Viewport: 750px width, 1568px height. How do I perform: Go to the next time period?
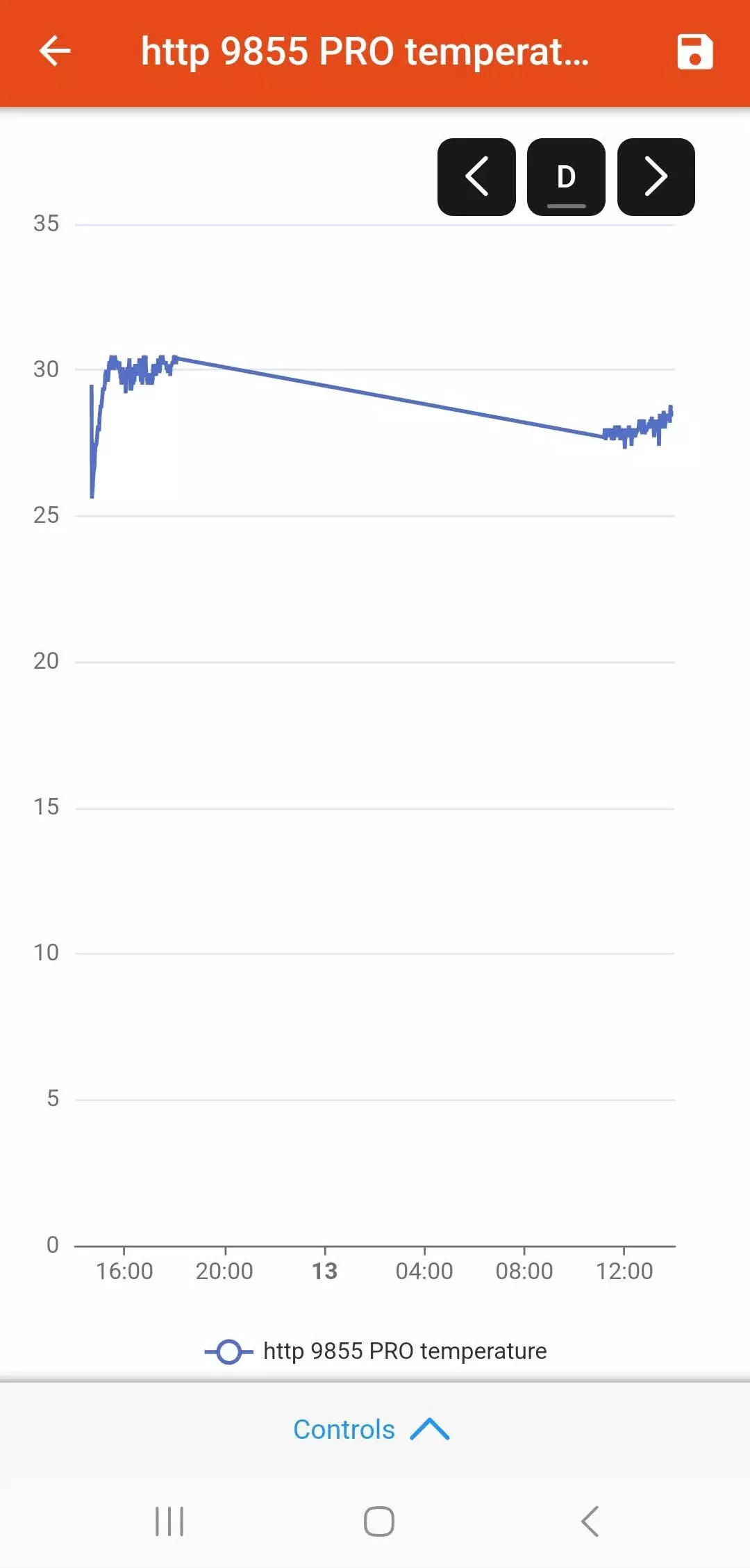click(x=656, y=177)
